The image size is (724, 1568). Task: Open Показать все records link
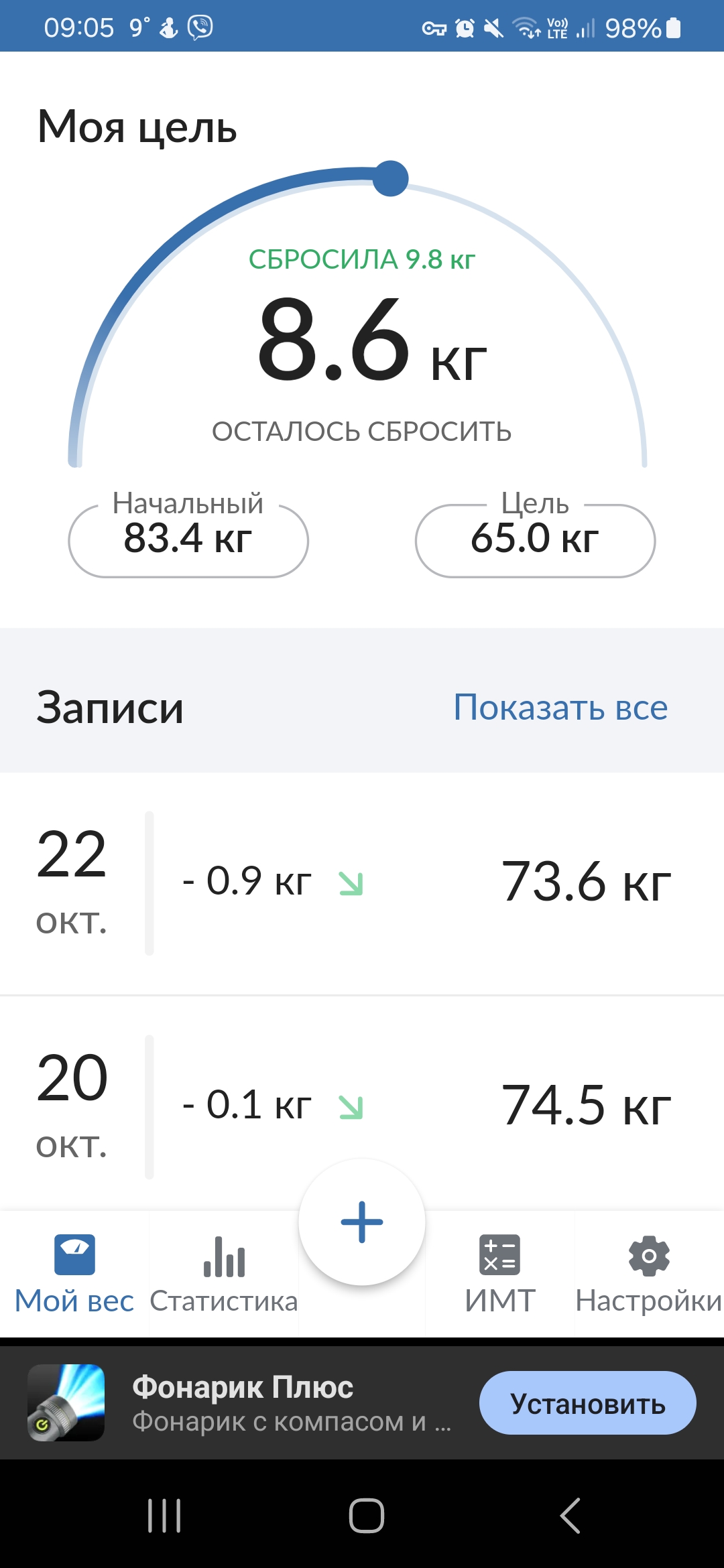(560, 708)
